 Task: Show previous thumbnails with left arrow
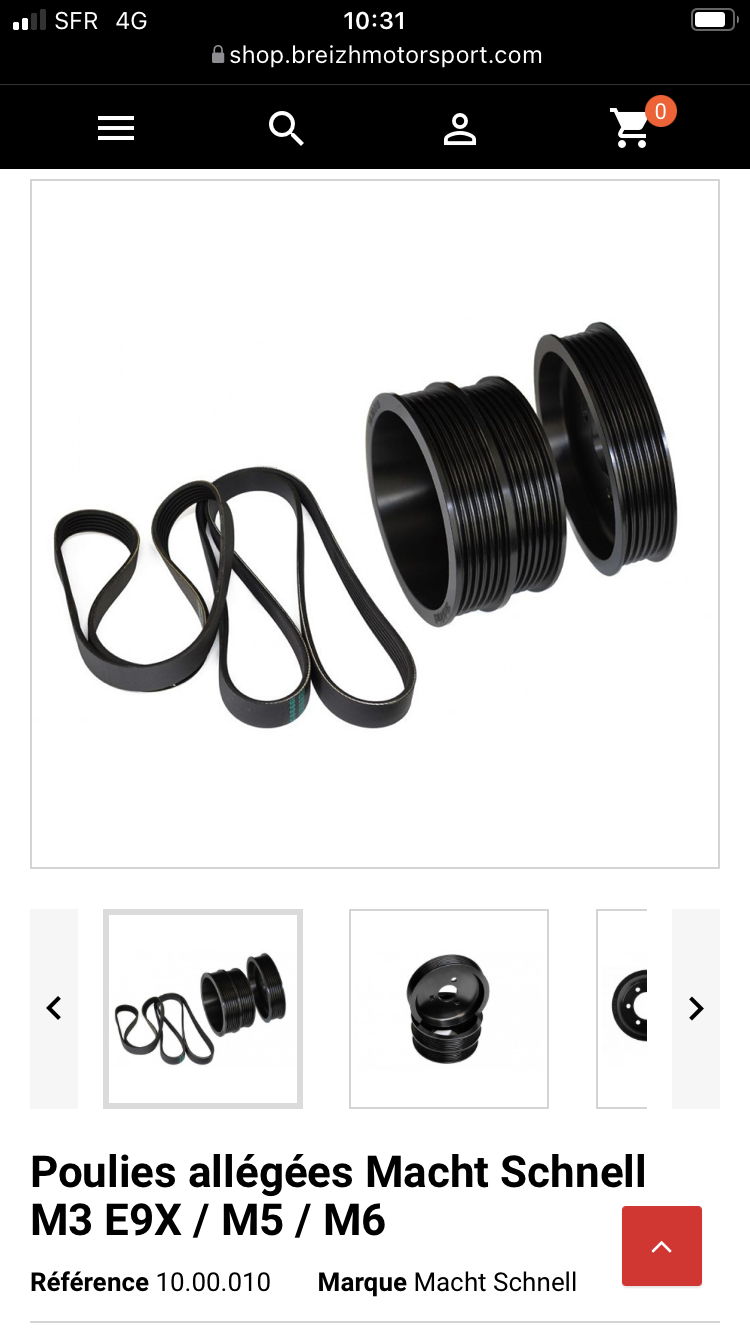[54, 1009]
